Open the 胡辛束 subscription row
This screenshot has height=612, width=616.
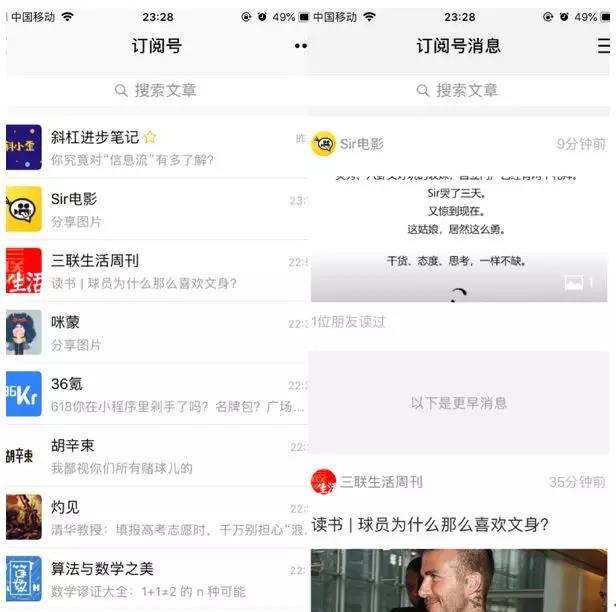point(156,456)
